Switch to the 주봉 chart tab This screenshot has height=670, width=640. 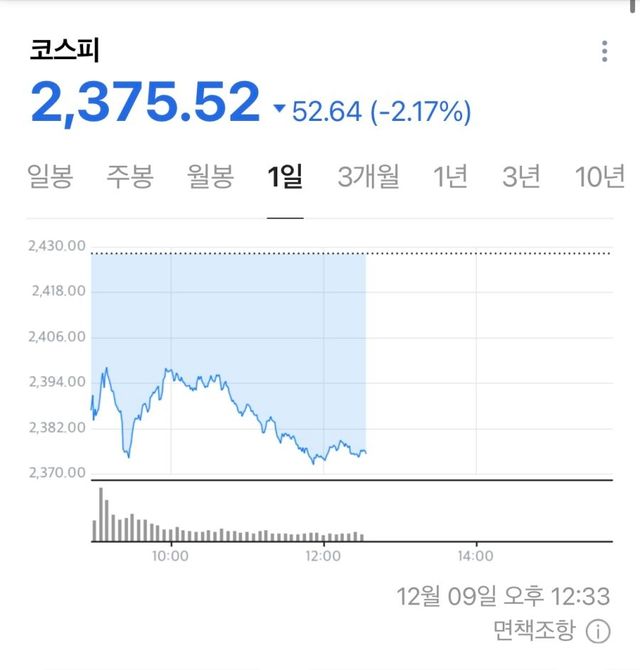[x=130, y=178]
